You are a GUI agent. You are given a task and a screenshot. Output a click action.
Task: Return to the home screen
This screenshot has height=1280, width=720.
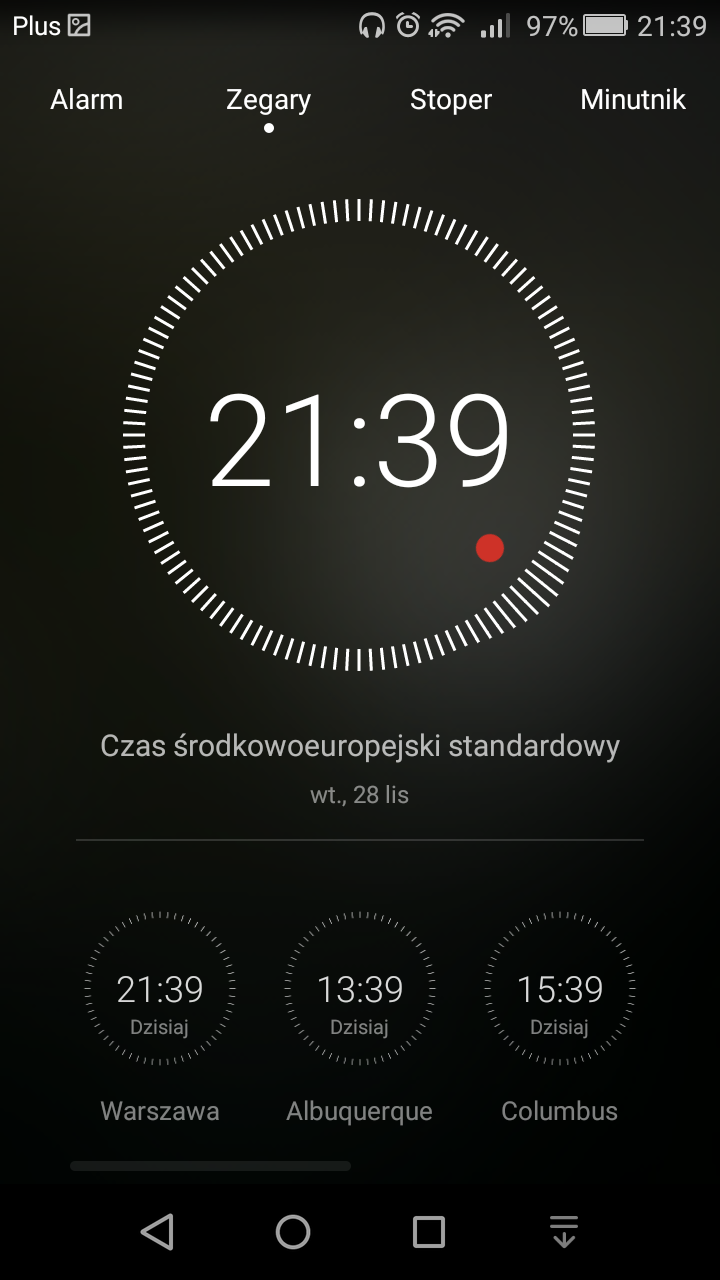293,1232
